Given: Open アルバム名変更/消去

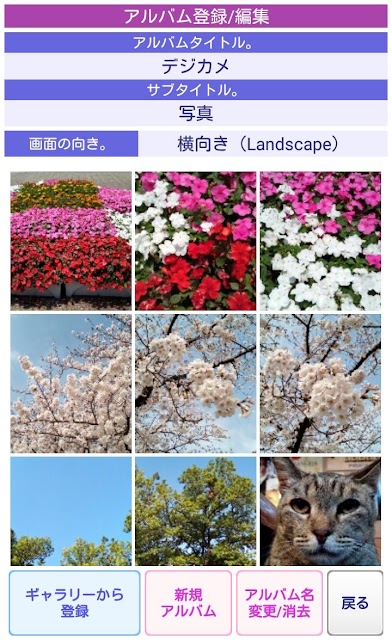Looking at the screenshot, I should click(279, 602).
